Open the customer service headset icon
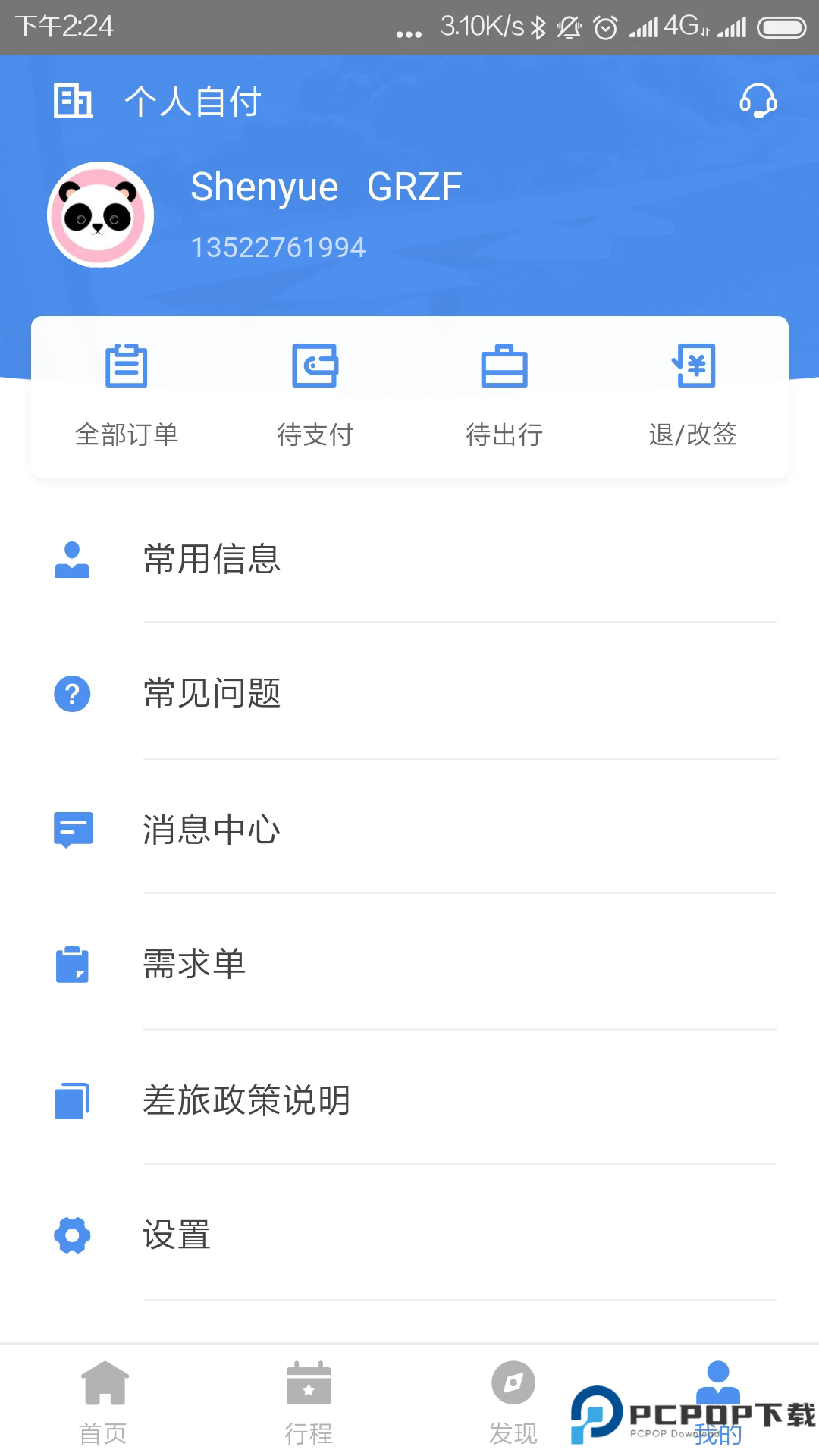The height and width of the screenshot is (1456, 819). (758, 101)
